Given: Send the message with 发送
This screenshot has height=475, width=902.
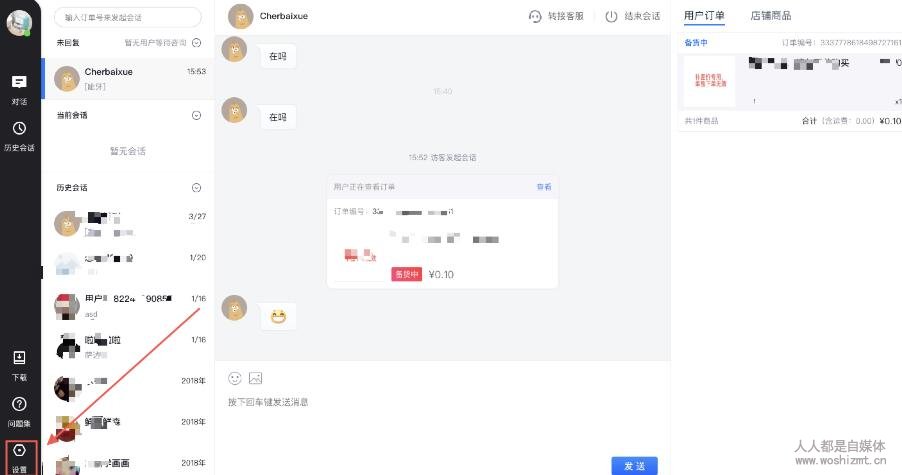Looking at the screenshot, I should 634,465.
